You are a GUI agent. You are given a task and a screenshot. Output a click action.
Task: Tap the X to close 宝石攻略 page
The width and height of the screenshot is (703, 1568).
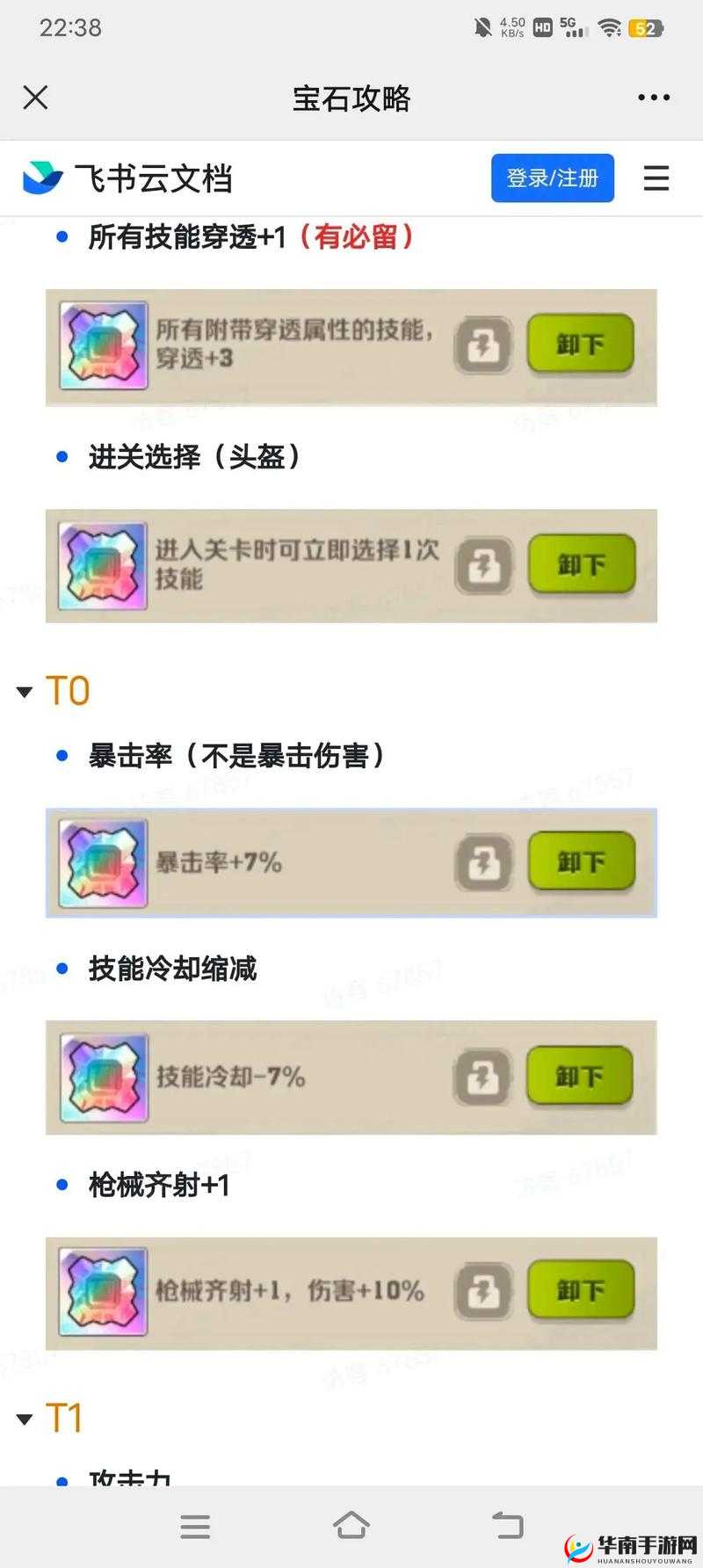(x=35, y=97)
